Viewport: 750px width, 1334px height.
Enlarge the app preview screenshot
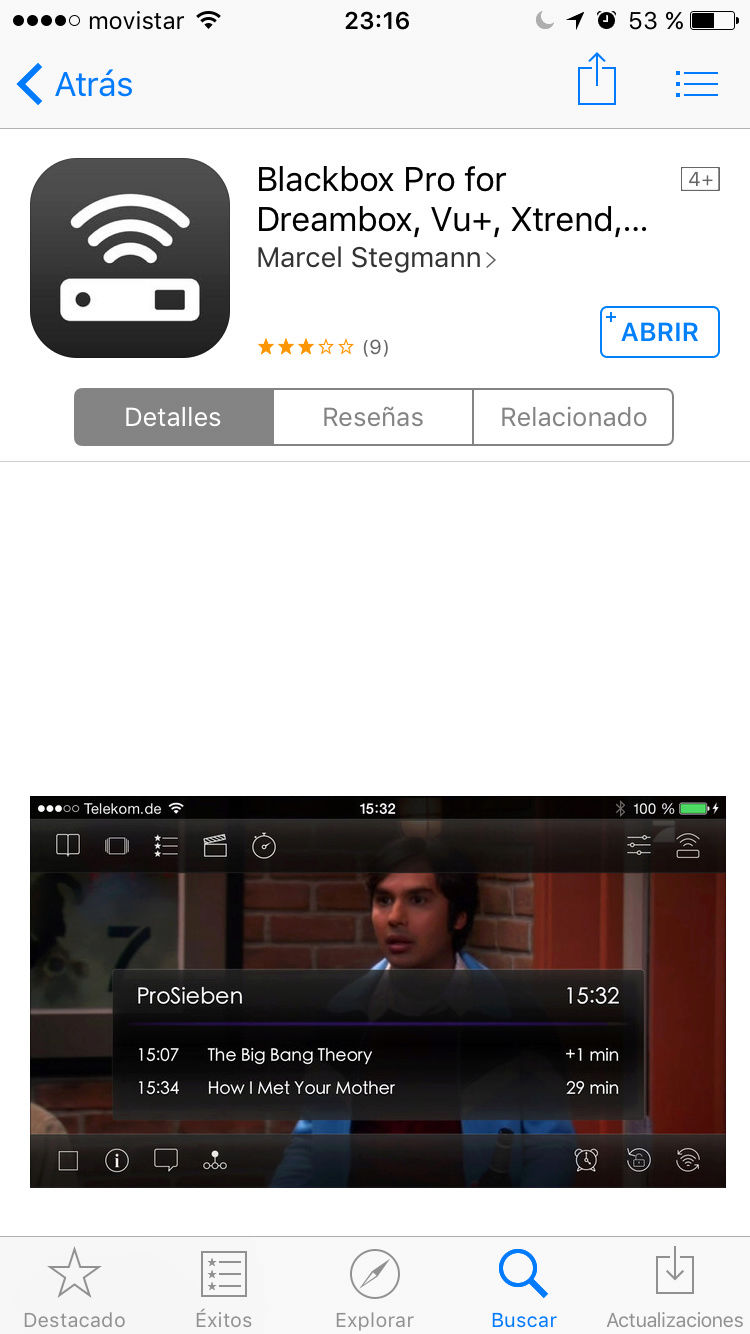coord(377,991)
